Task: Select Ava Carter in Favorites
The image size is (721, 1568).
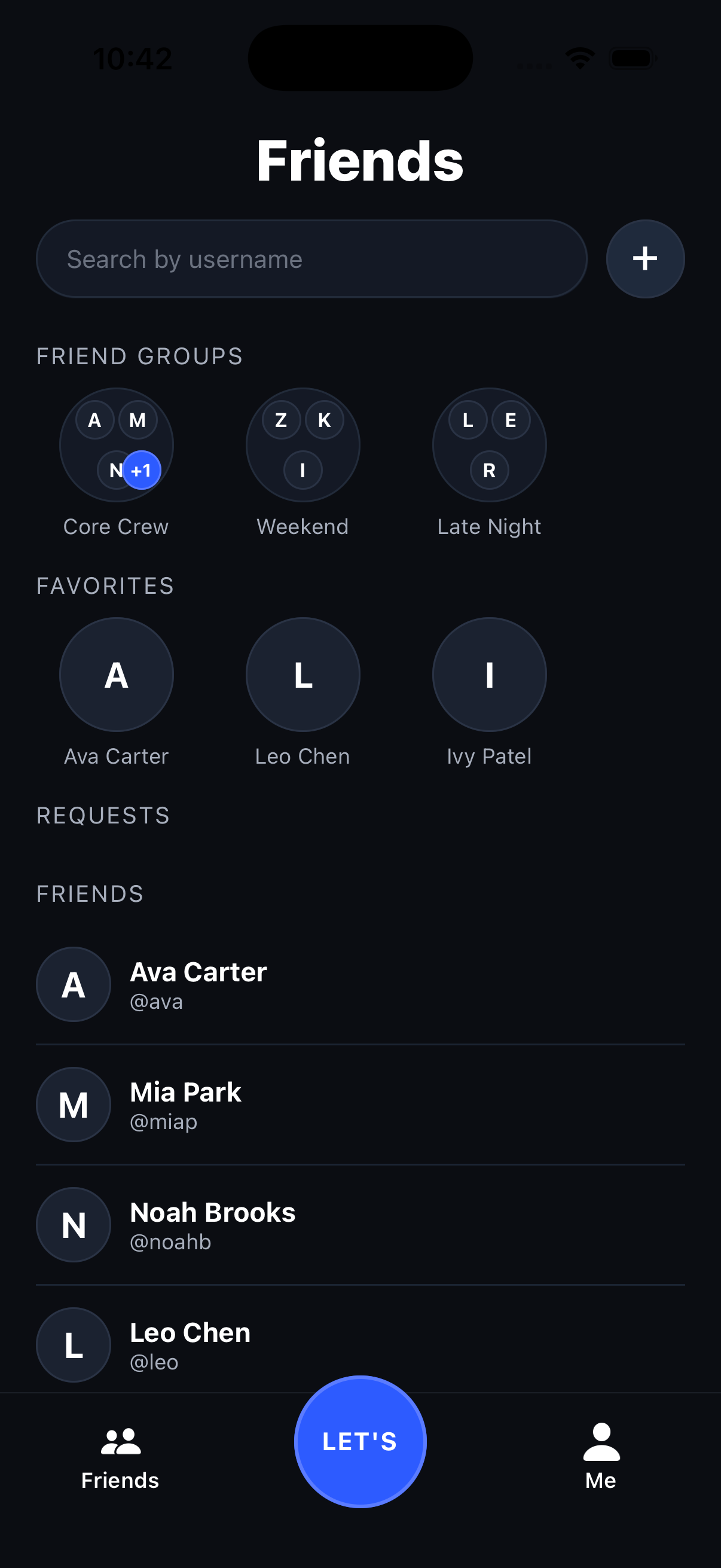Action: click(x=116, y=675)
